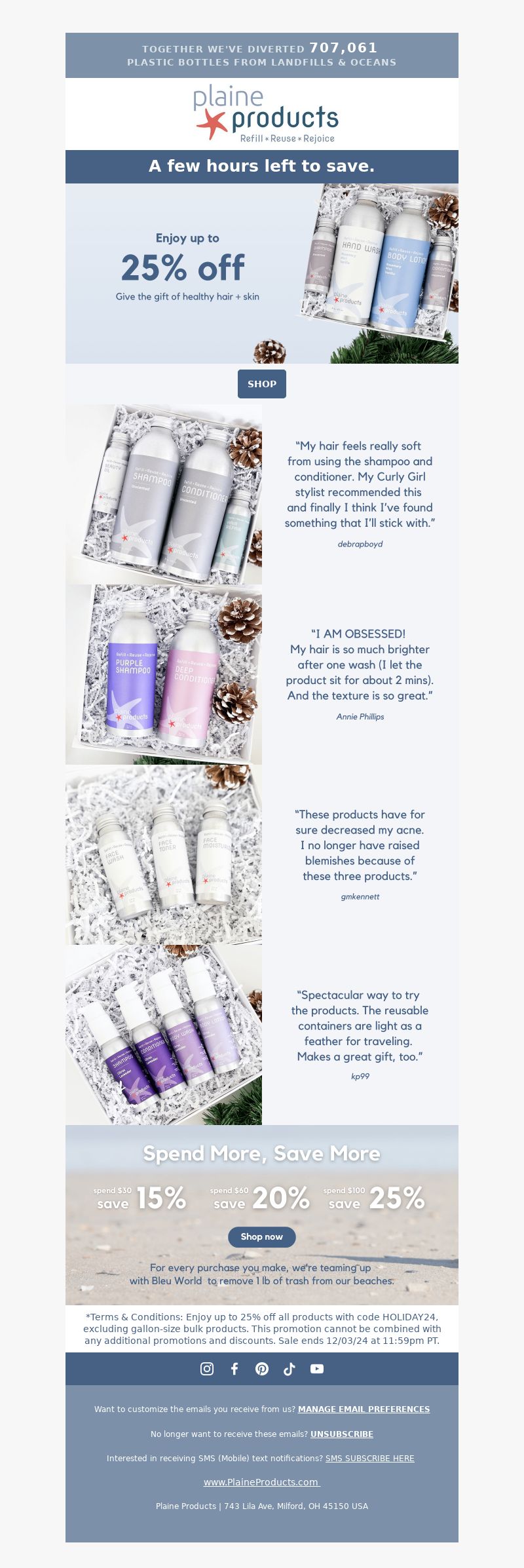Tap the Unsubscribe link
Viewport: 524px width, 1568px height.
[341, 1434]
